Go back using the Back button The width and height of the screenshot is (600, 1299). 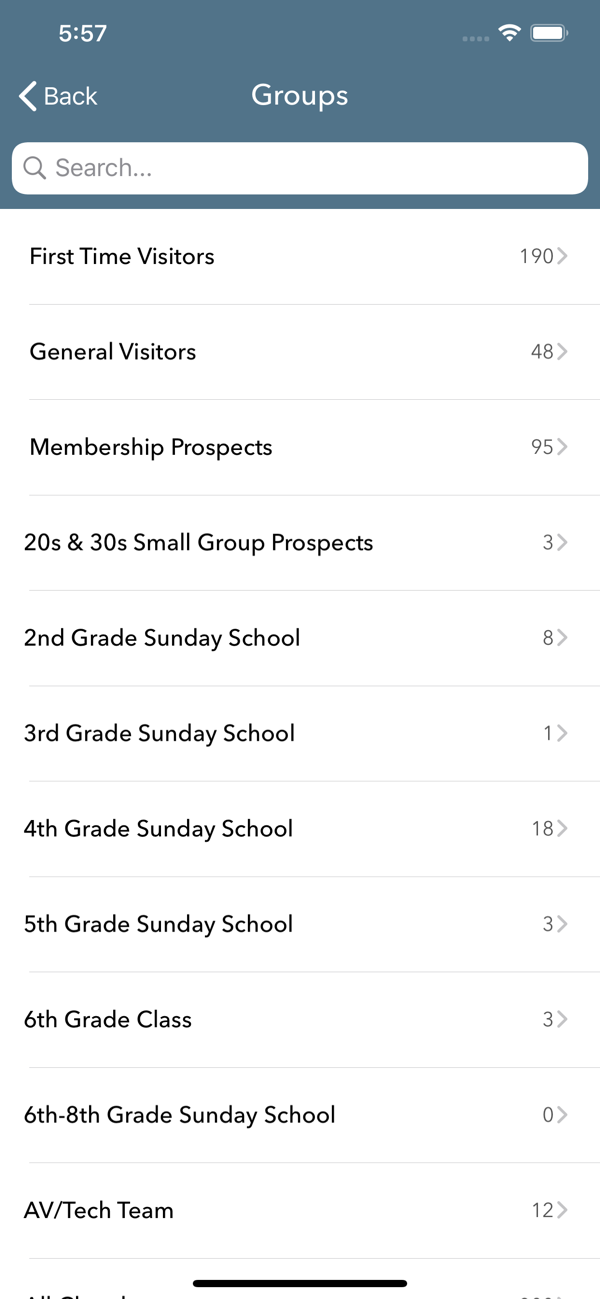tap(58, 96)
